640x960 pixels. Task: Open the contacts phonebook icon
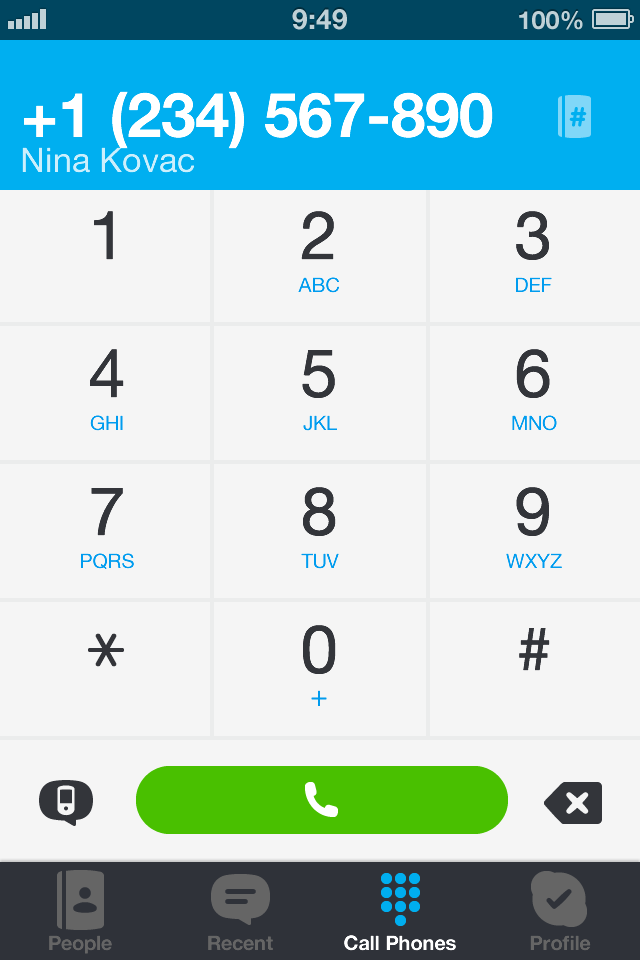[575, 117]
